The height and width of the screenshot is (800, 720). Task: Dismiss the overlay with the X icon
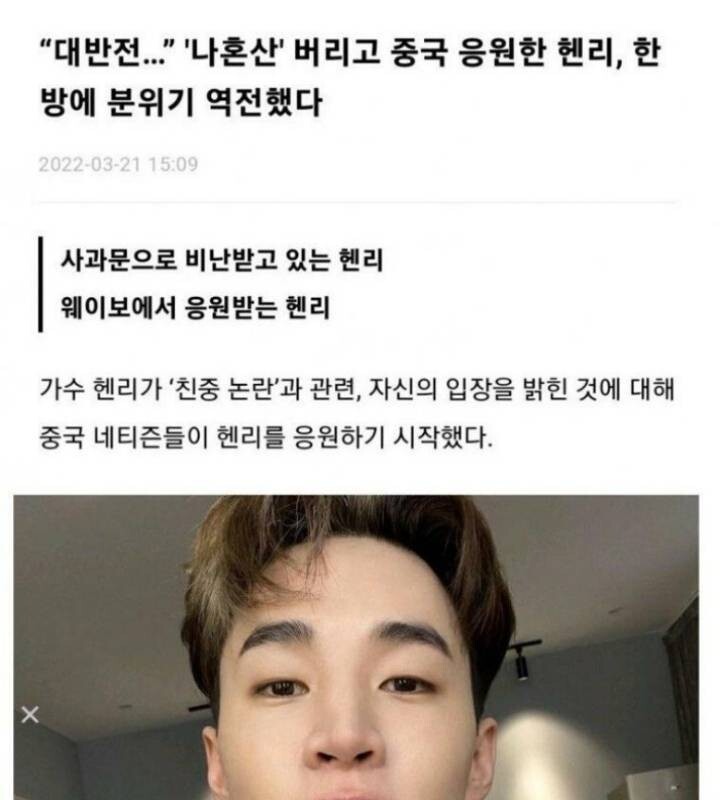(30, 714)
